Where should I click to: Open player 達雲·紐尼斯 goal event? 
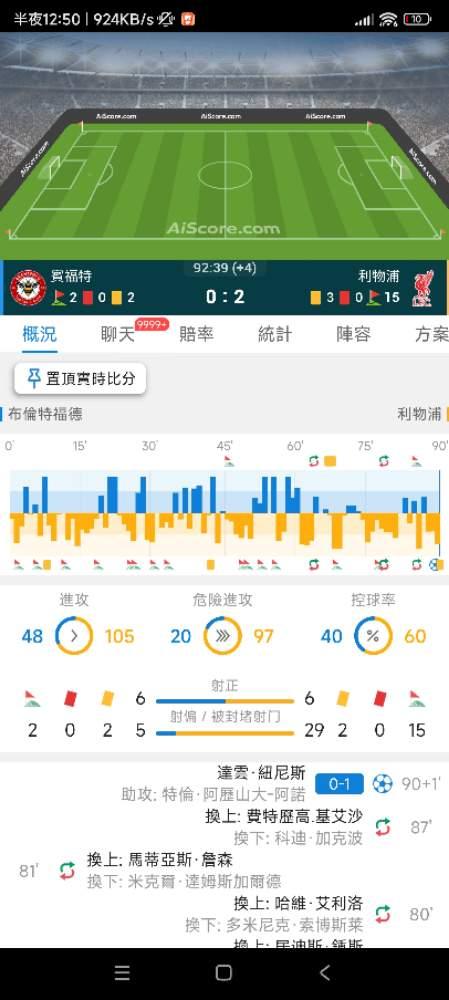[261, 774]
